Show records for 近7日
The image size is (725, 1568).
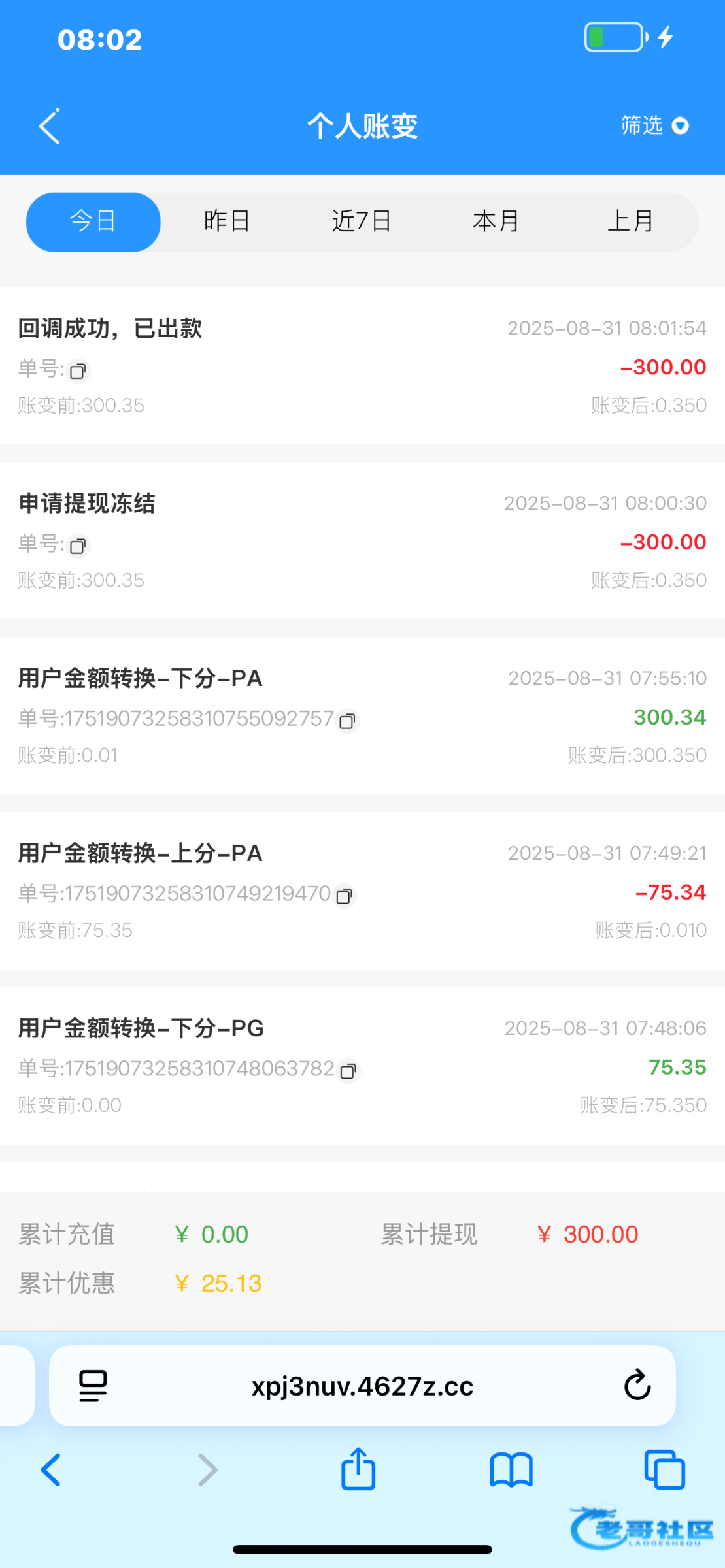coord(362,221)
